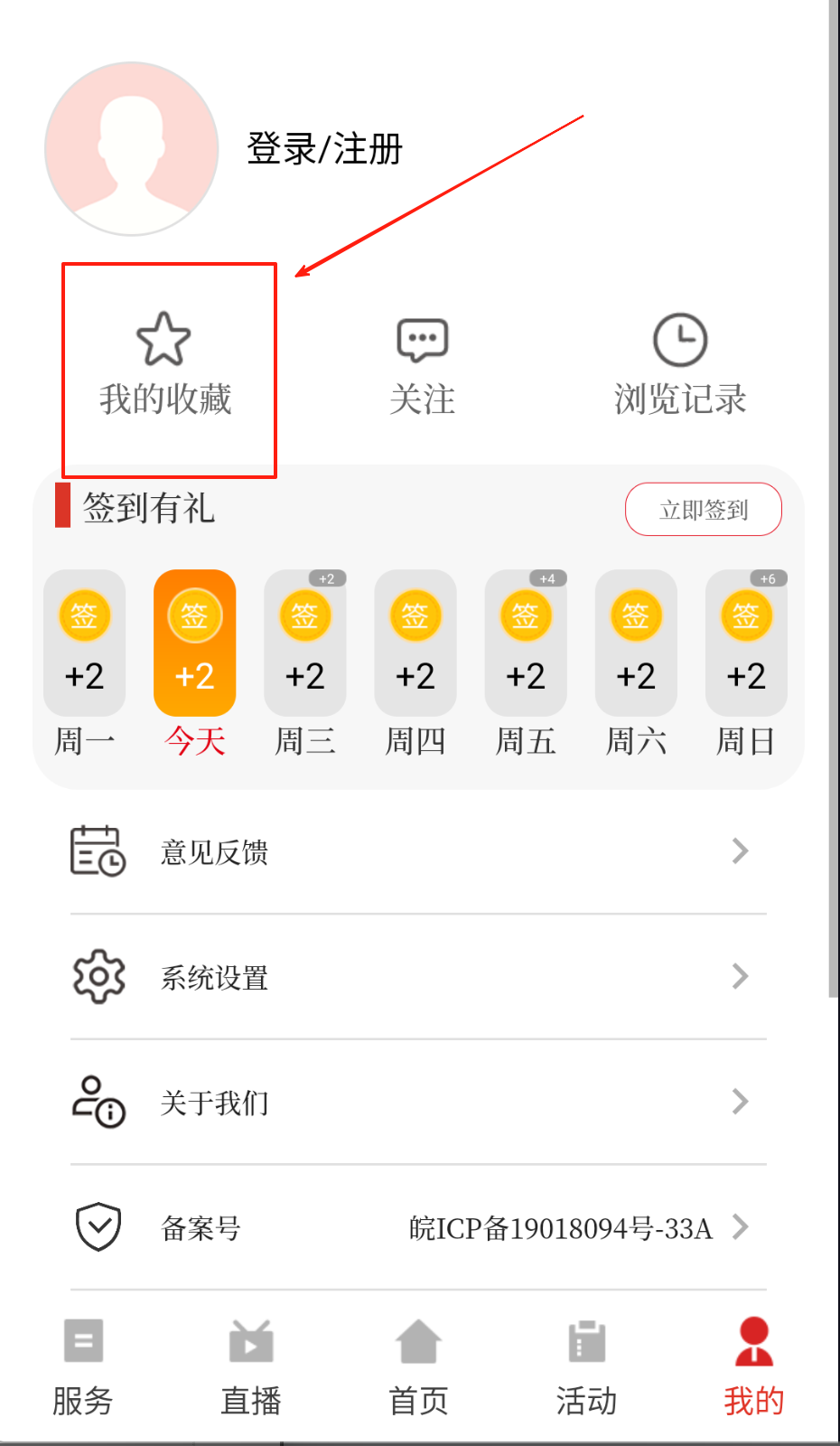
Task: Tap the default profile avatar
Action: 132,149
